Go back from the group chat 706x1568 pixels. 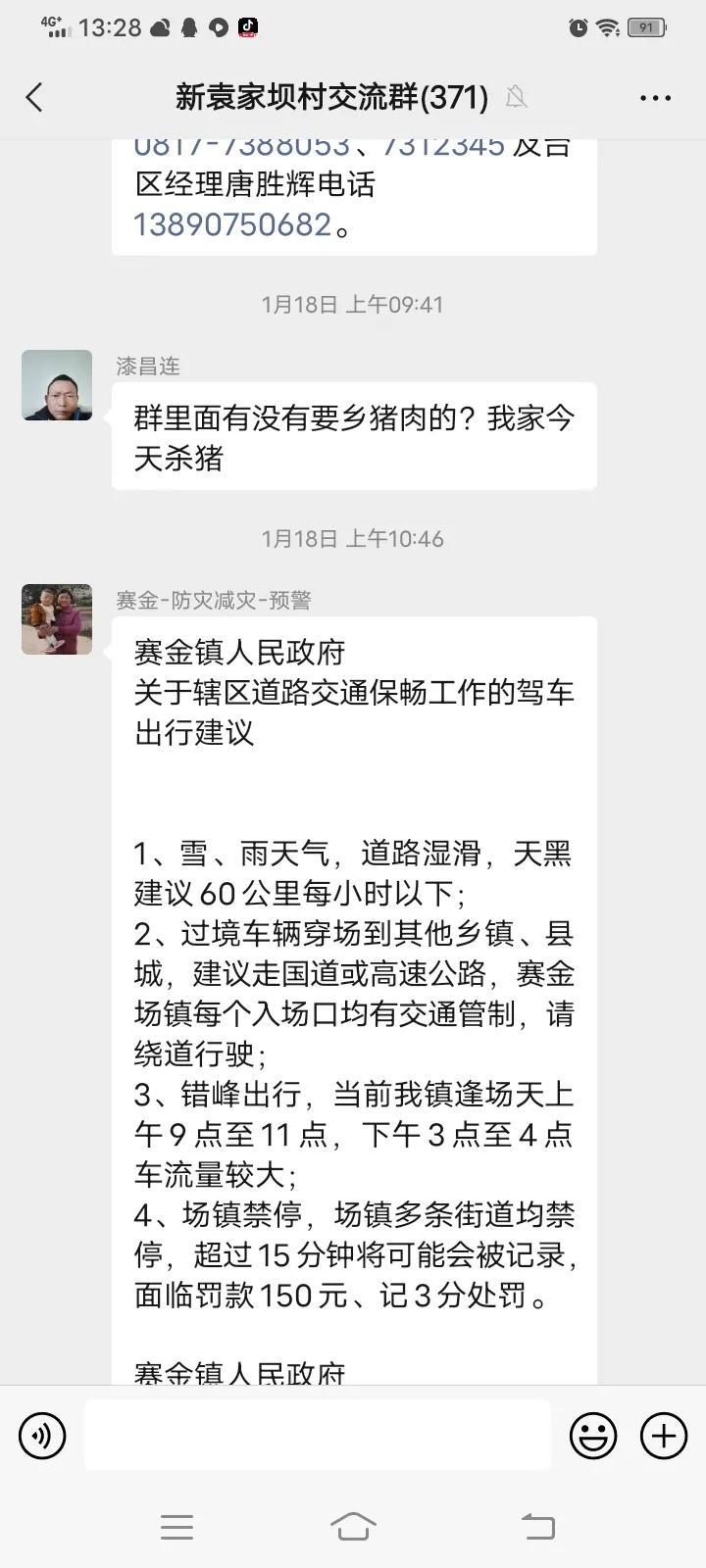(34, 97)
